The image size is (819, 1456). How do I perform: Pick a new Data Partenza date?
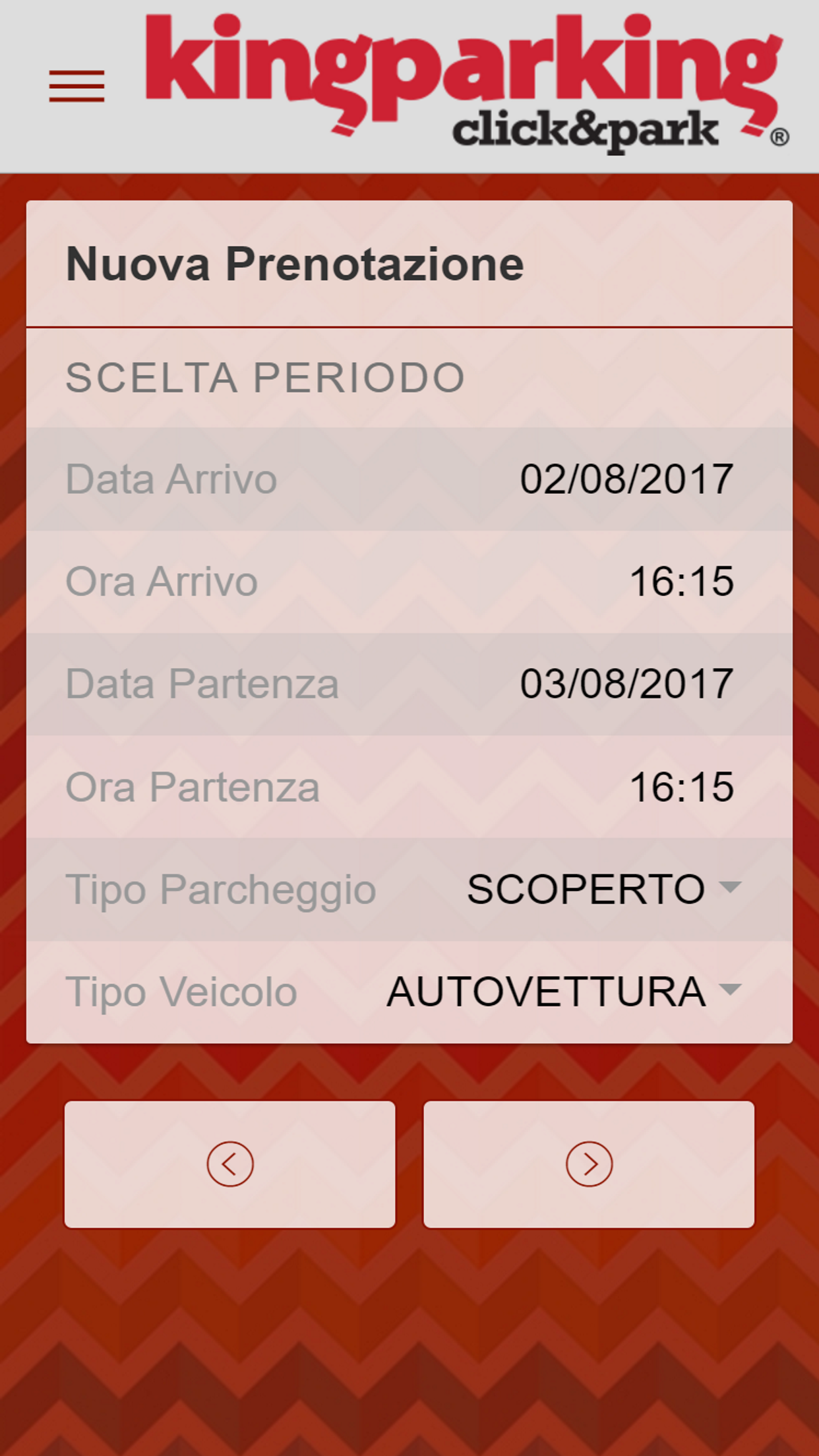[626, 684]
